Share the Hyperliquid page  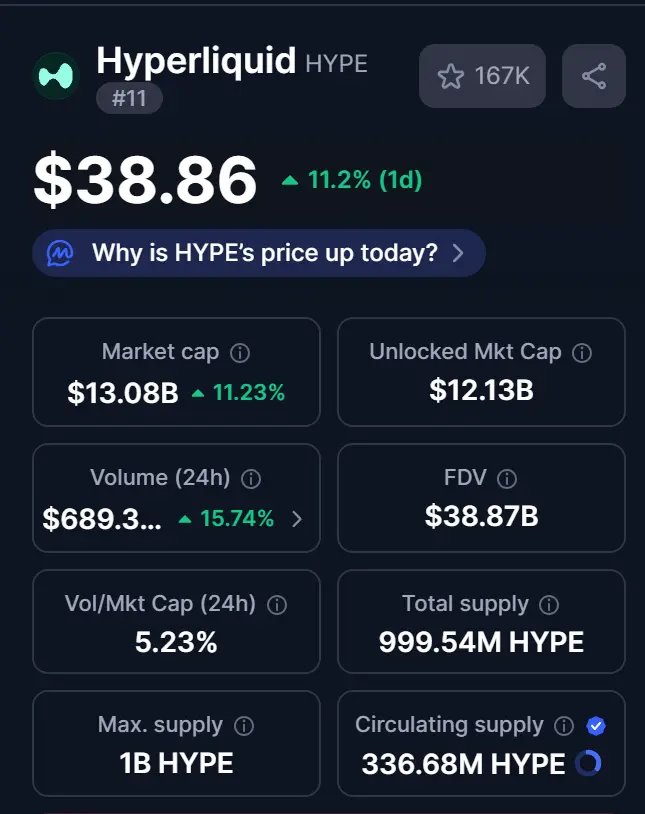594,76
